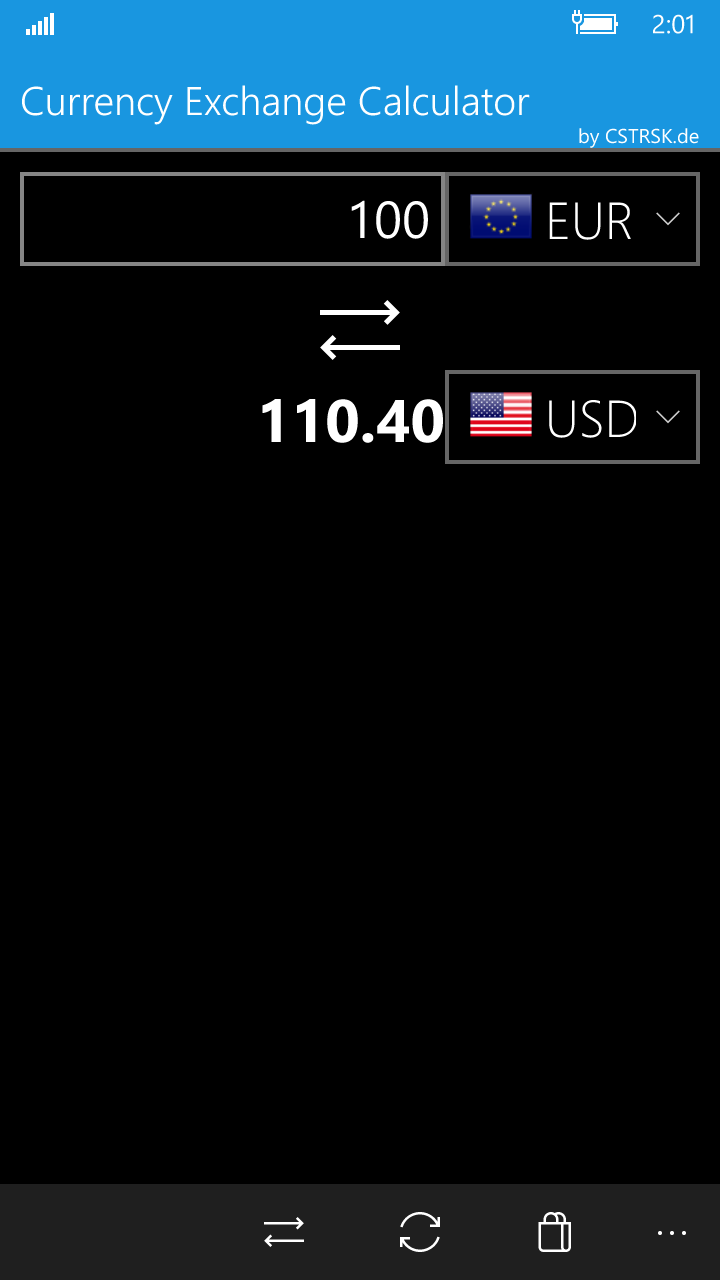Image resolution: width=720 pixels, height=1280 pixels.
Task: Open the USD target currency dropdown
Action: tap(572, 418)
